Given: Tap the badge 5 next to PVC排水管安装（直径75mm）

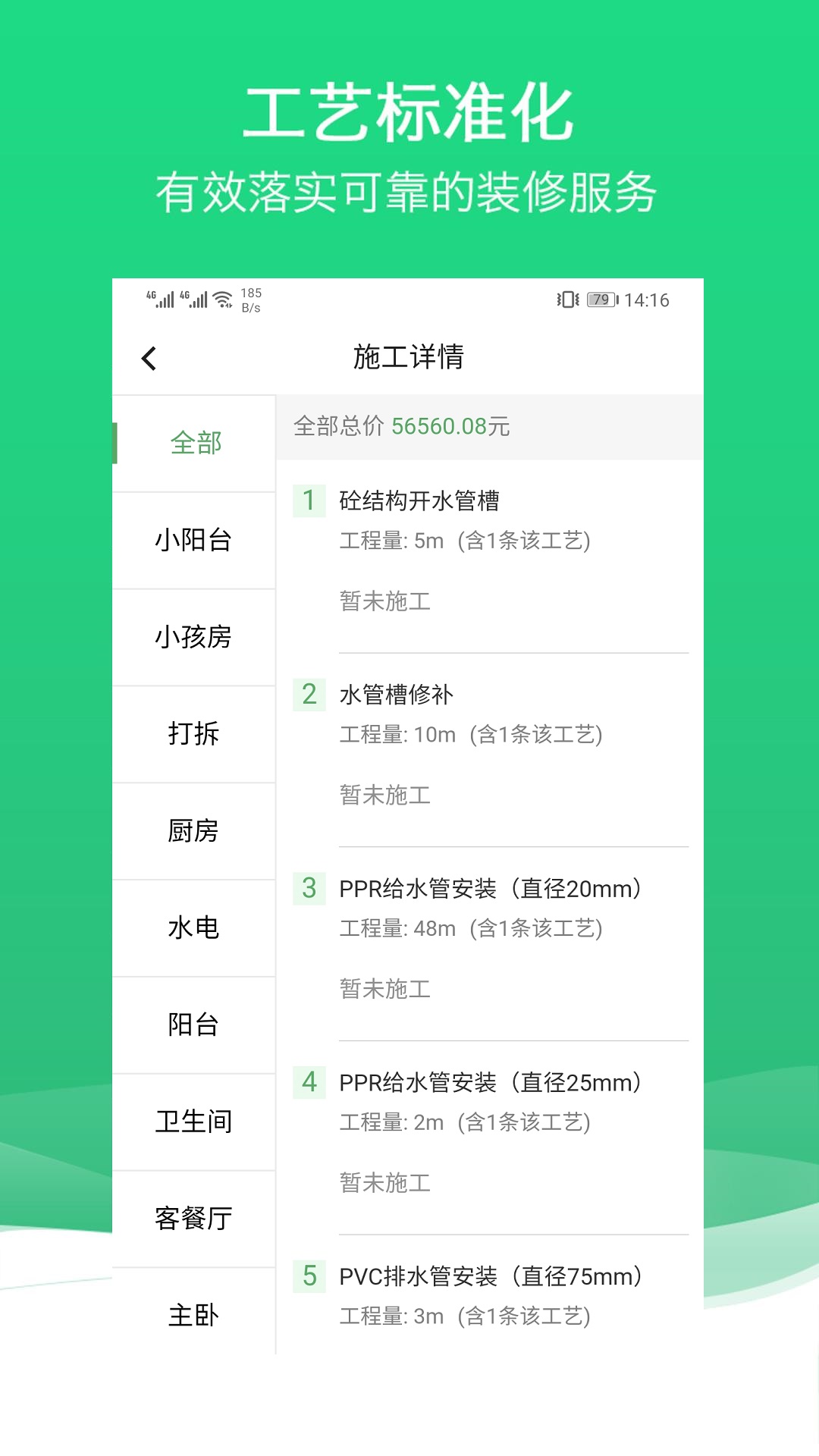Looking at the screenshot, I should (x=309, y=1276).
